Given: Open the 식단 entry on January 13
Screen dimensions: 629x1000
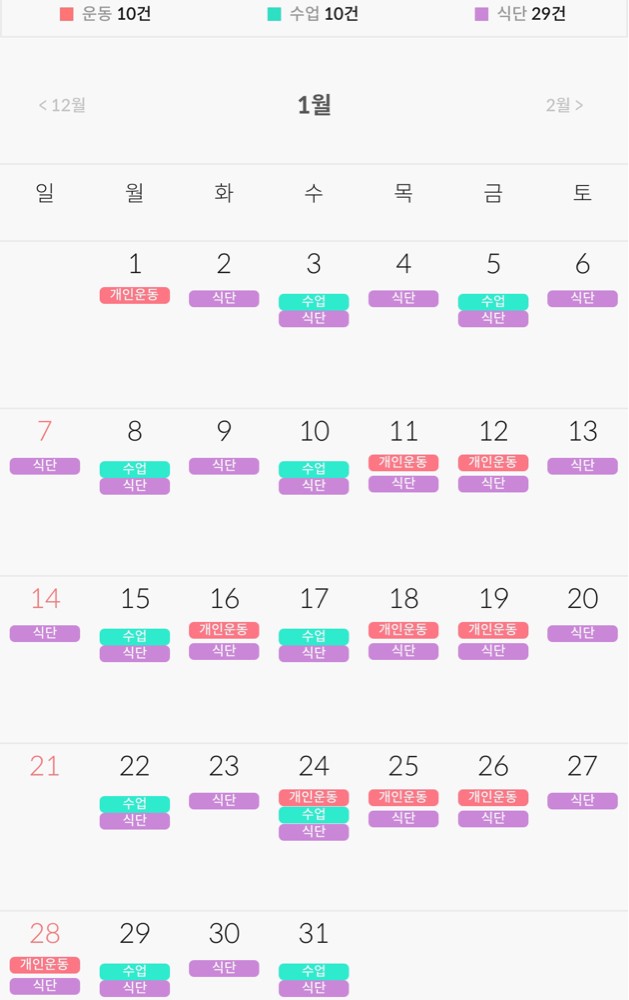Looking at the screenshot, I should point(583,466).
